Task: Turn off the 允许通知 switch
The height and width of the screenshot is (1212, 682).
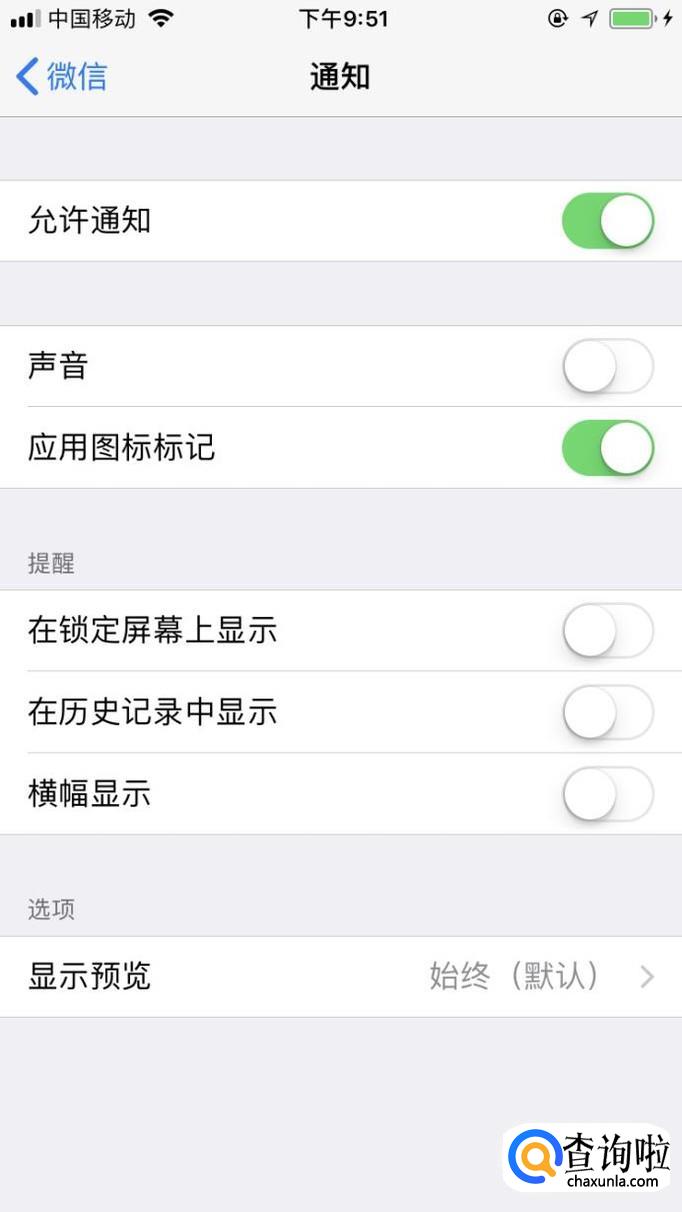Action: (607, 221)
